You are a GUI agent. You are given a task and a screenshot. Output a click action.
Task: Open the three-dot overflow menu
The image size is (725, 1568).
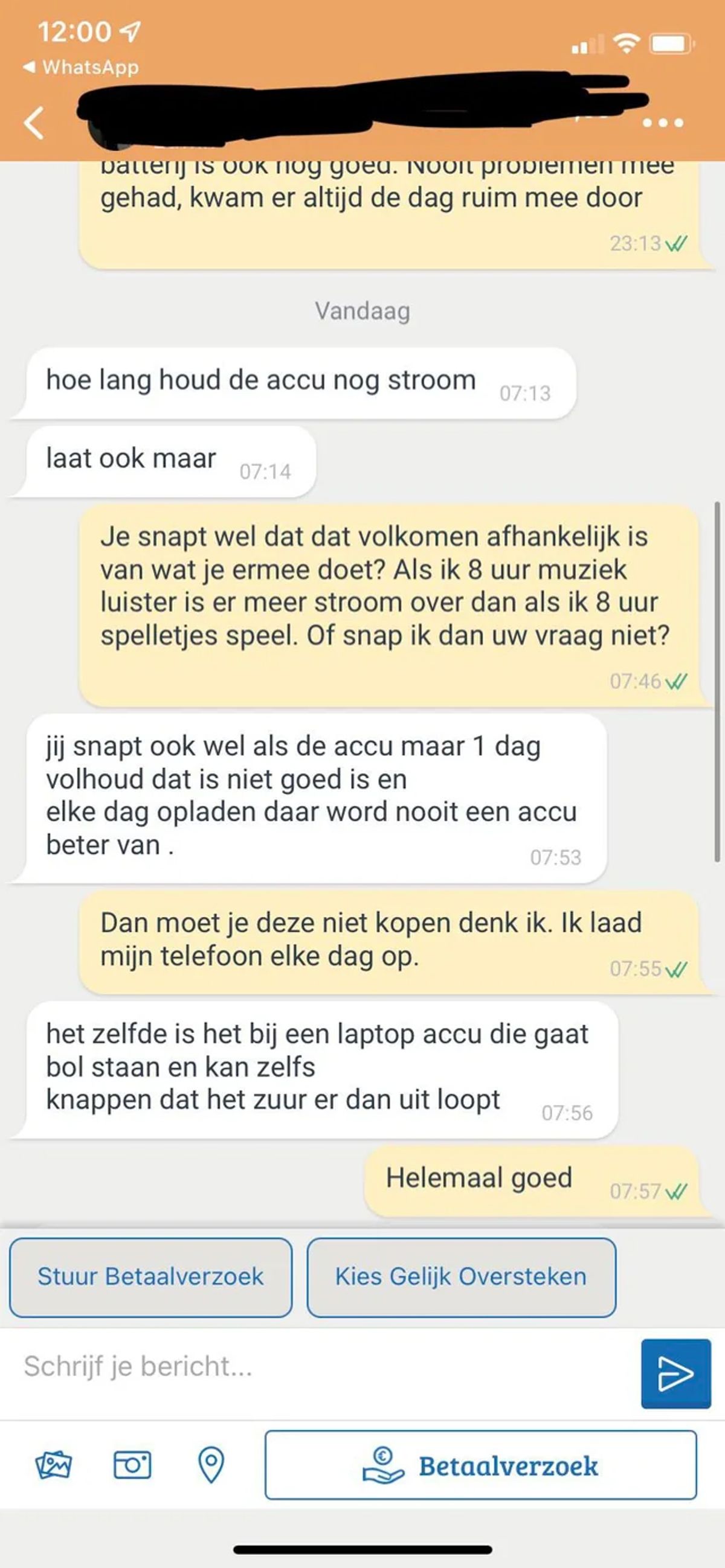click(x=663, y=123)
